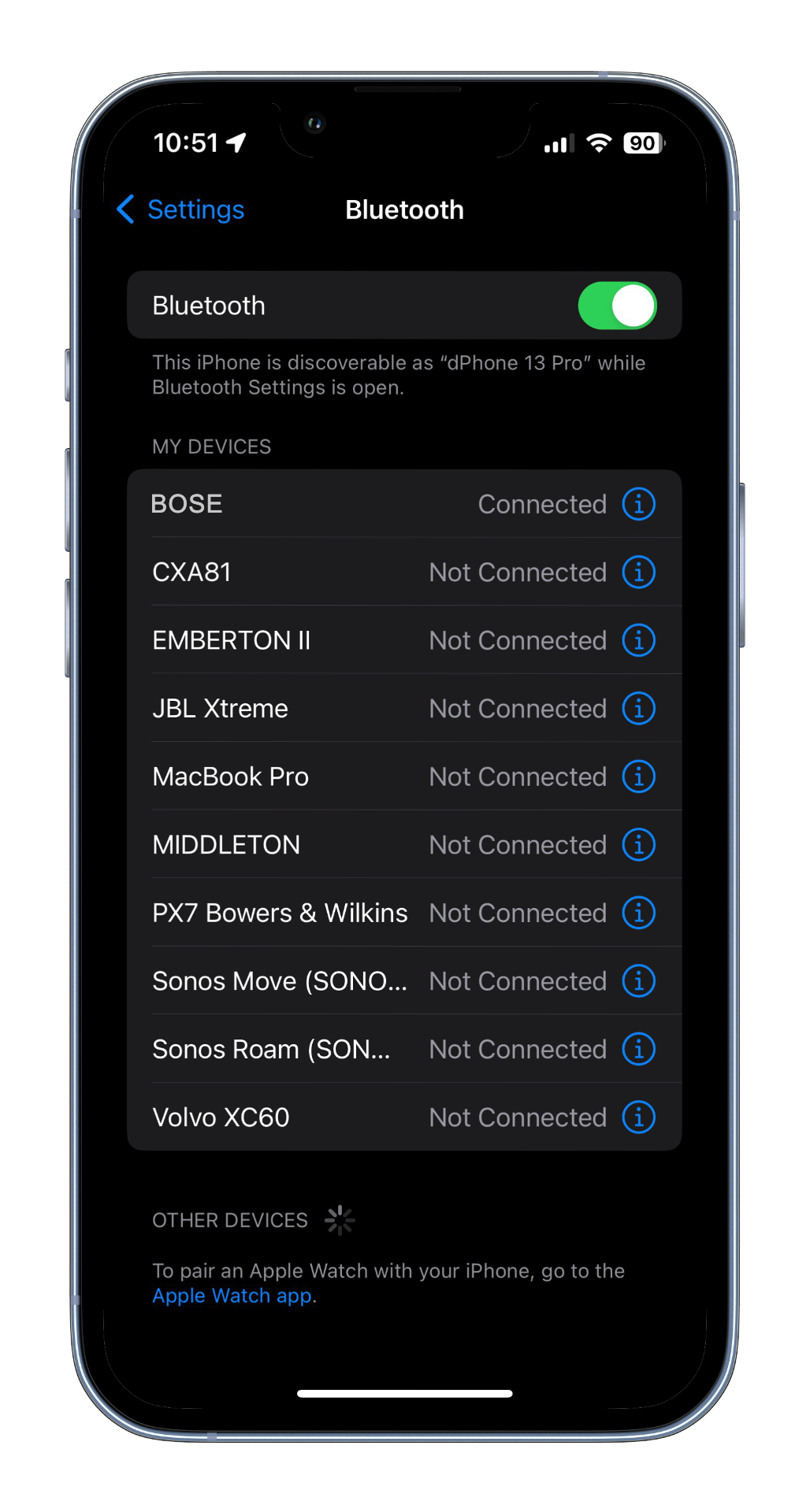The height and width of the screenshot is (1512, 810).
Task: Connect to CXA81
Action: tap(404, 572)
